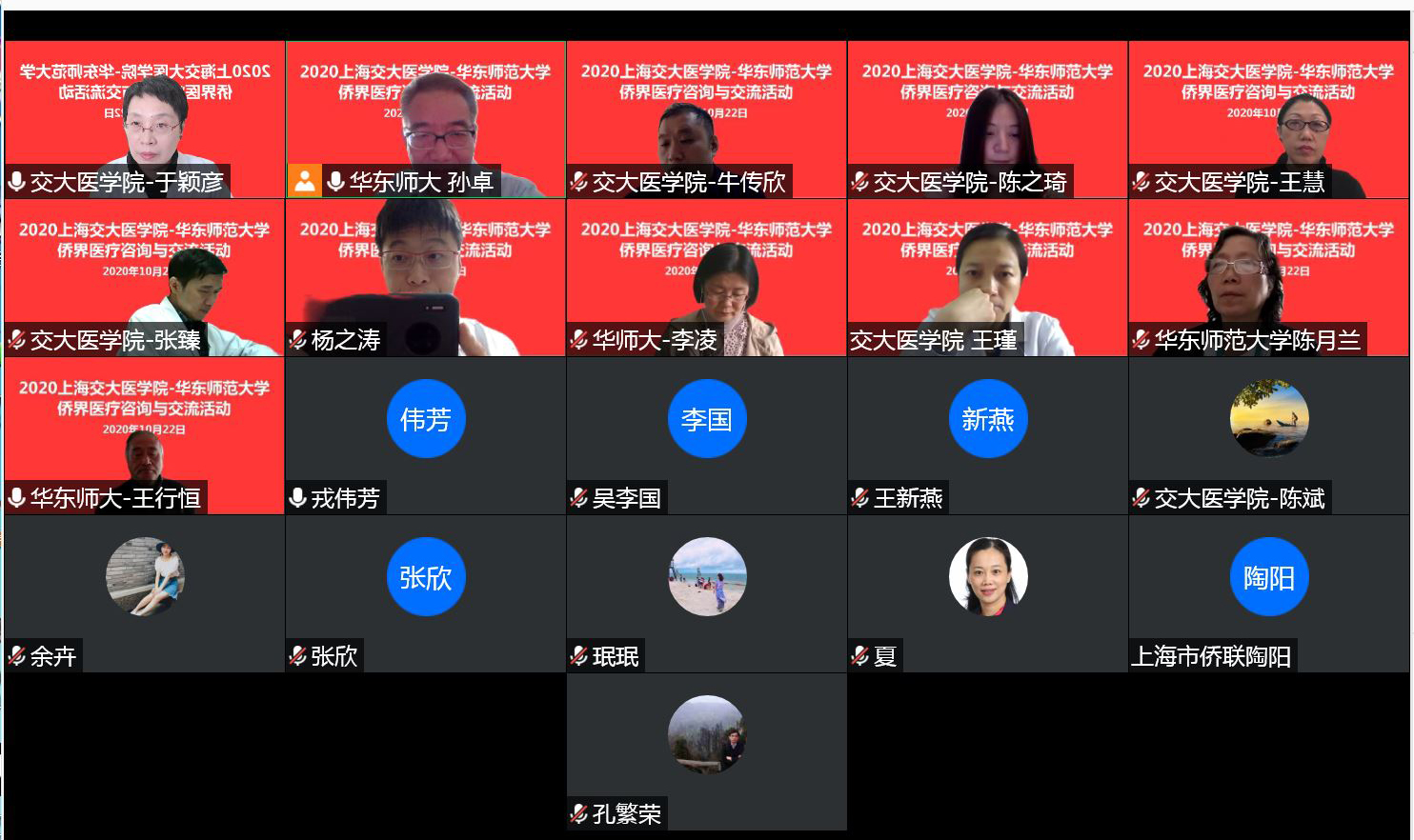The width and height of the screenshot is (1414, 840).
Task: Open participant tile 孔繁荣
Action: pyautogui.click(x=706, y=751)
